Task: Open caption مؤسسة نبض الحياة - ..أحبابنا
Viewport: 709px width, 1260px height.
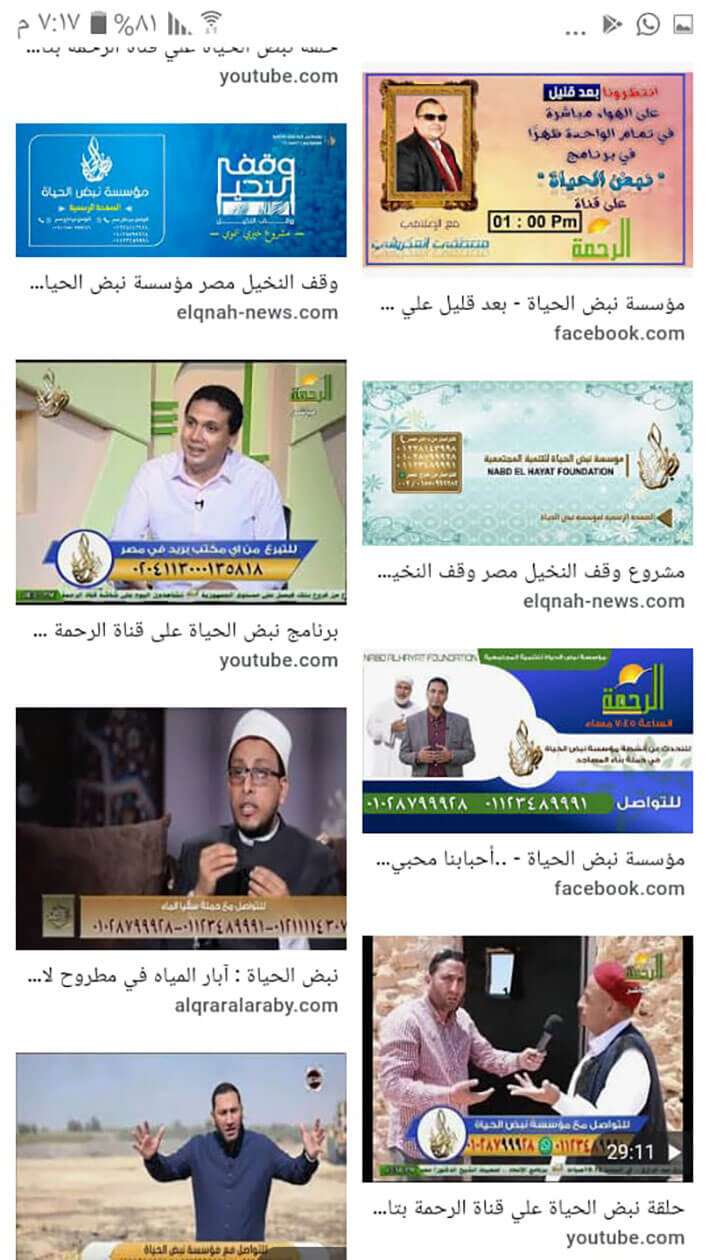Action: coord(529,858)
